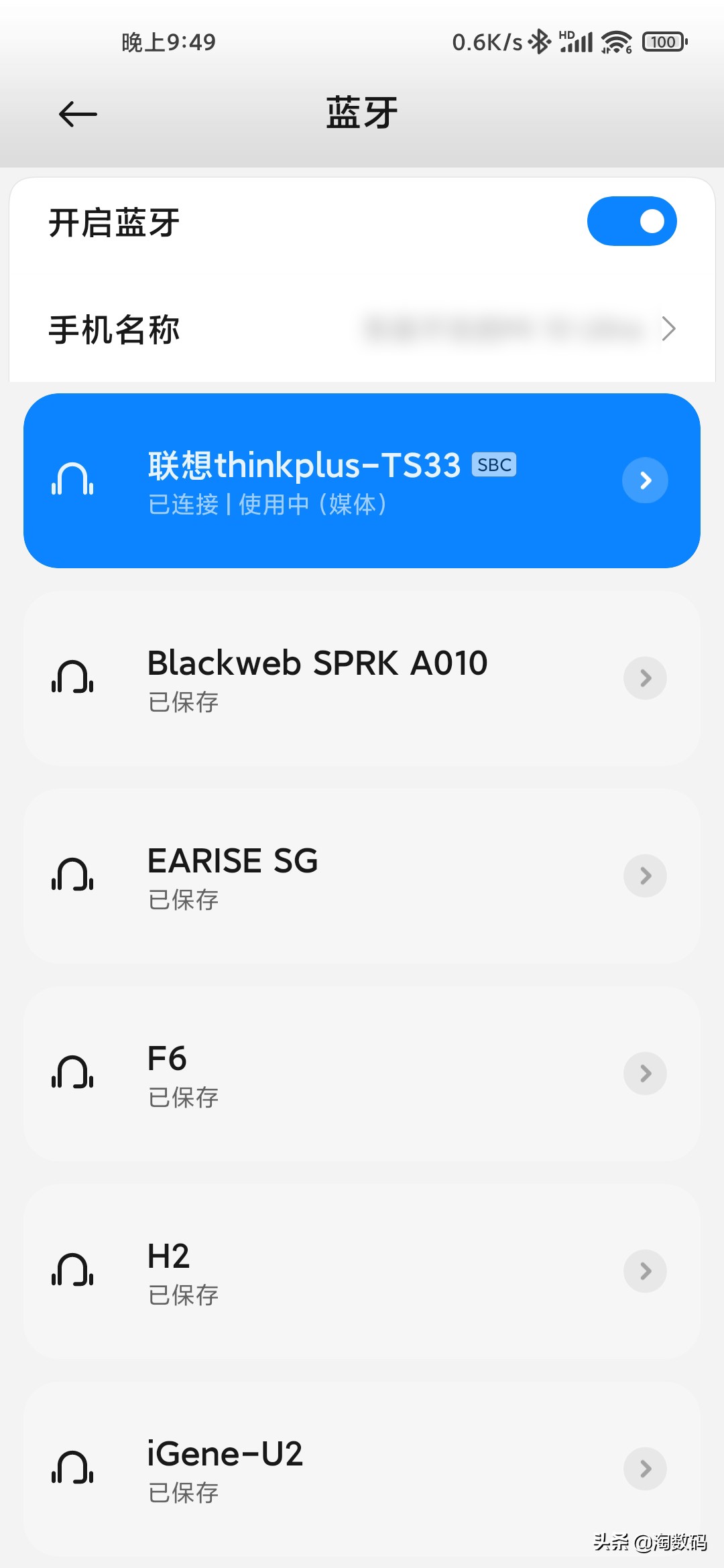The height and width of the screenshot is (1568, 724).
Task: Tap the headphone icon beside H2
Action: 72,1271
